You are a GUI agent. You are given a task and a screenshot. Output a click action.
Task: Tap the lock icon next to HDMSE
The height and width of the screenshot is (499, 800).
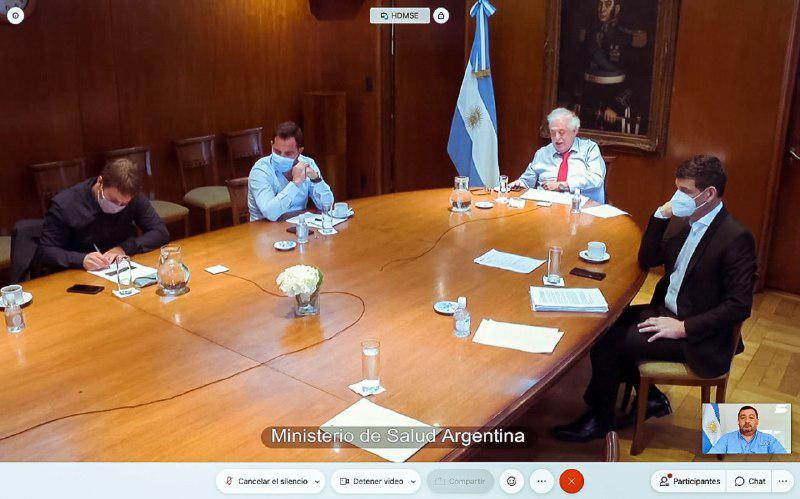[440, 15]
